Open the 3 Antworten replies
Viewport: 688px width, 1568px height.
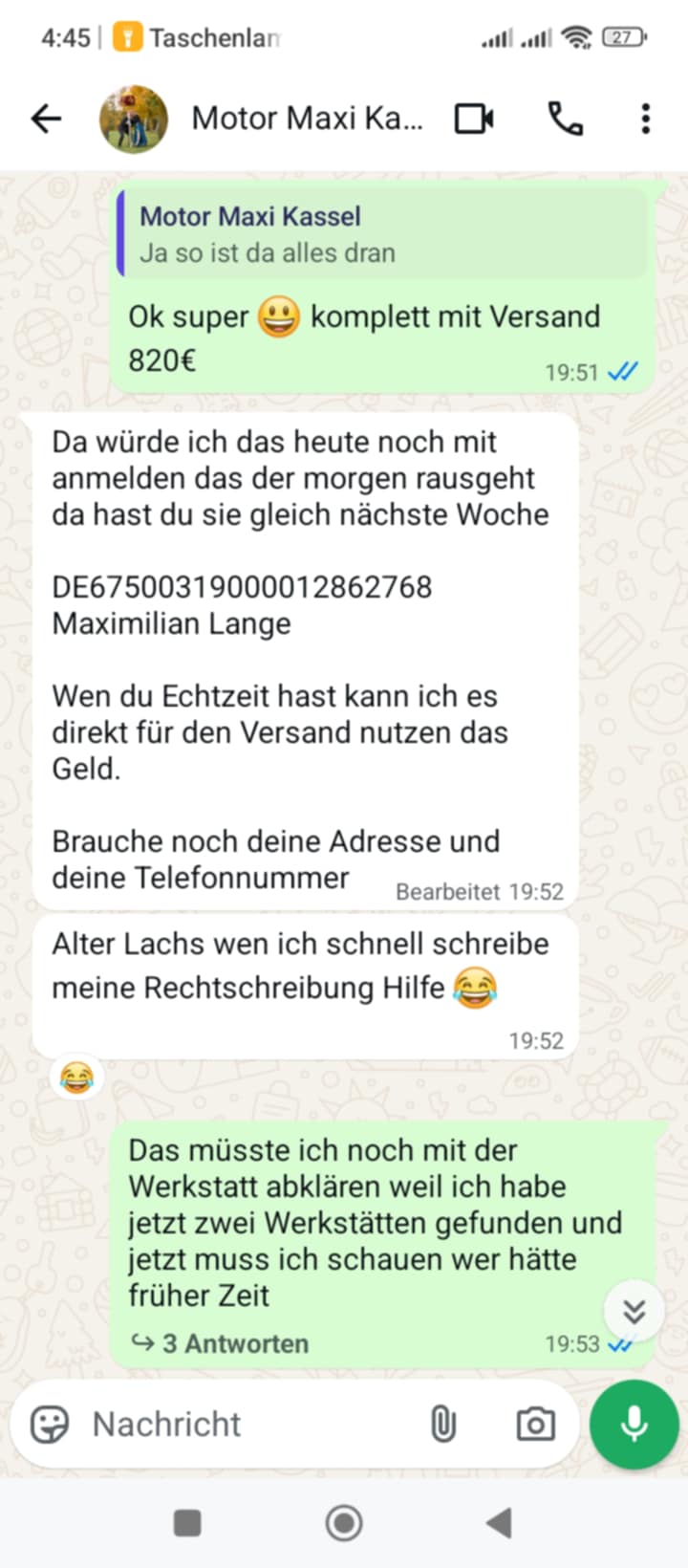[221, 1343]
